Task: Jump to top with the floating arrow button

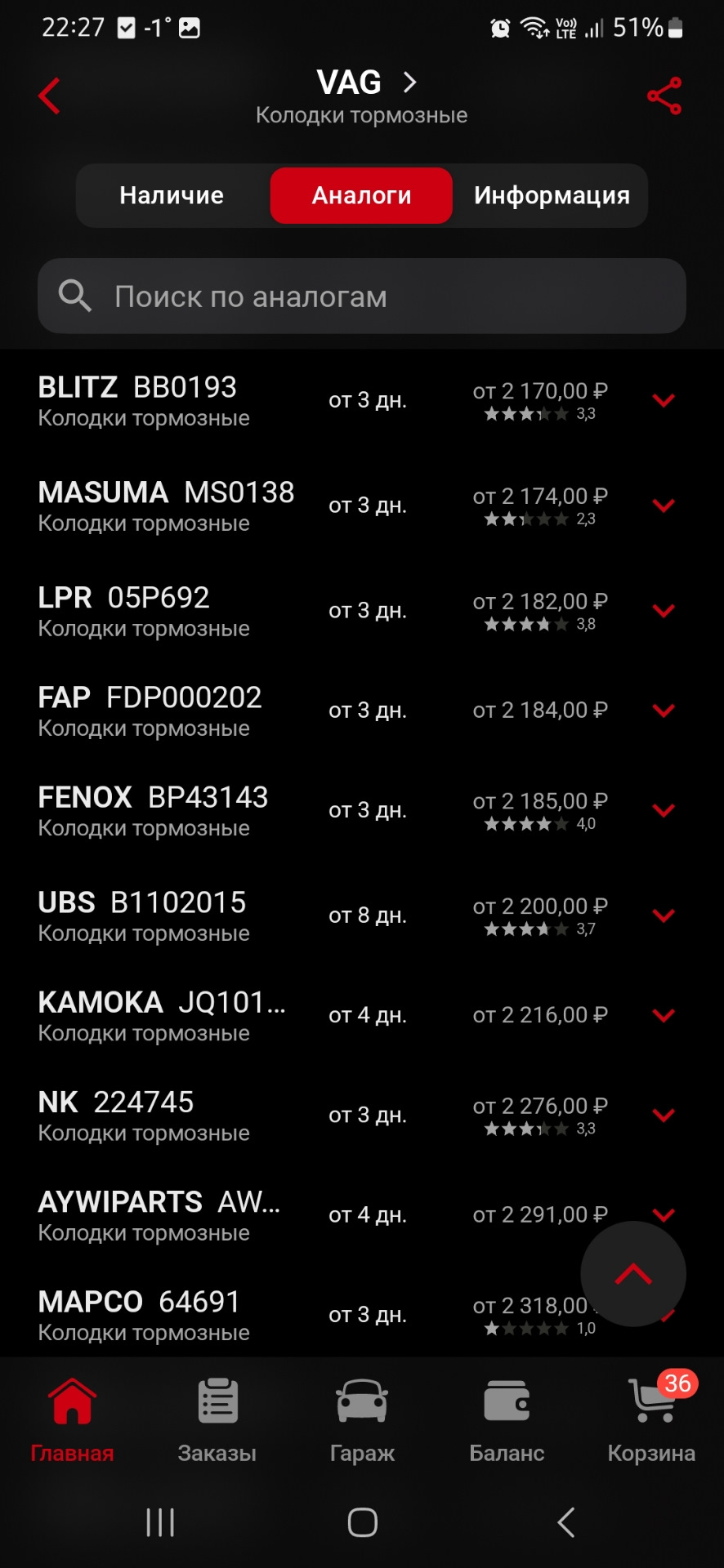Action: pyautogui.click(x=633, y=1274)
